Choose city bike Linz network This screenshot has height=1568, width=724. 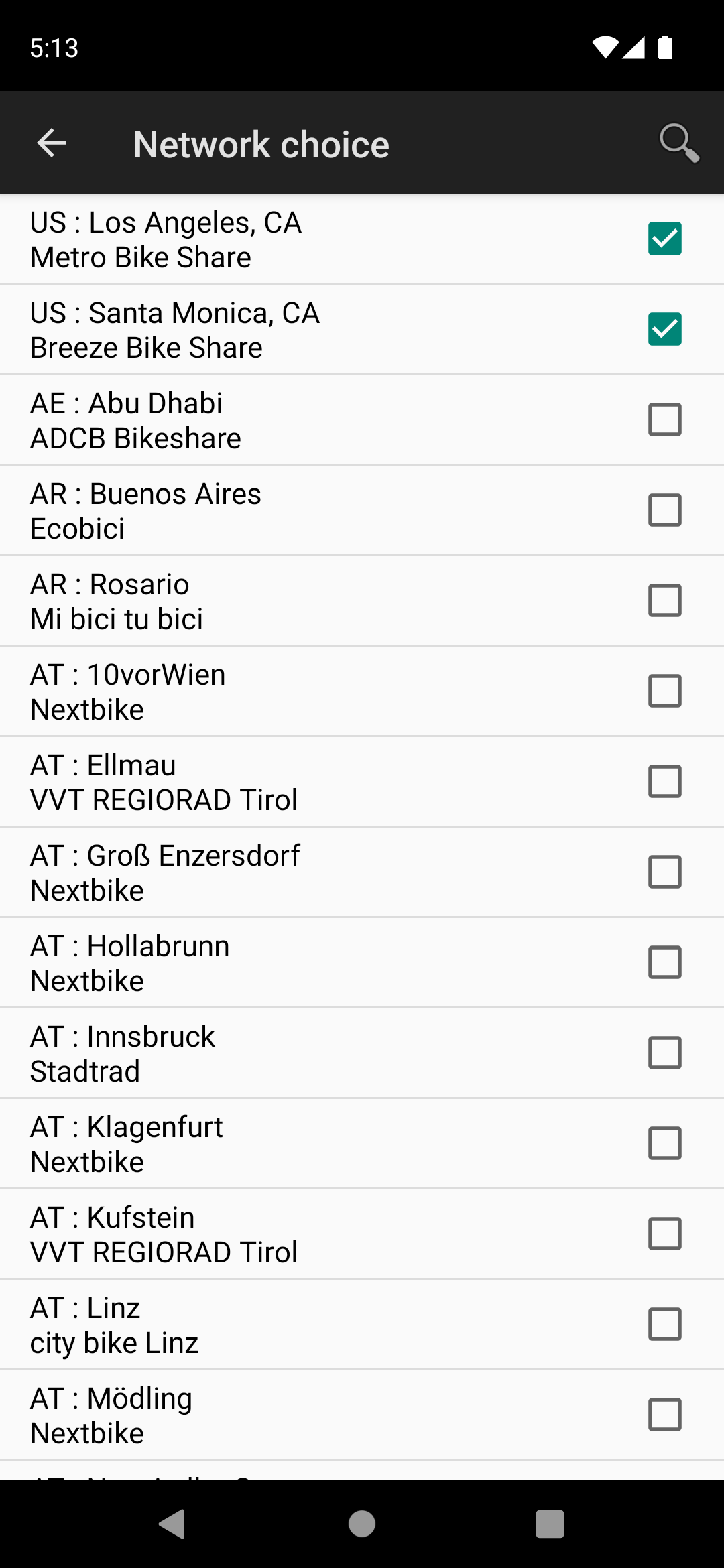coord(664,1325)
